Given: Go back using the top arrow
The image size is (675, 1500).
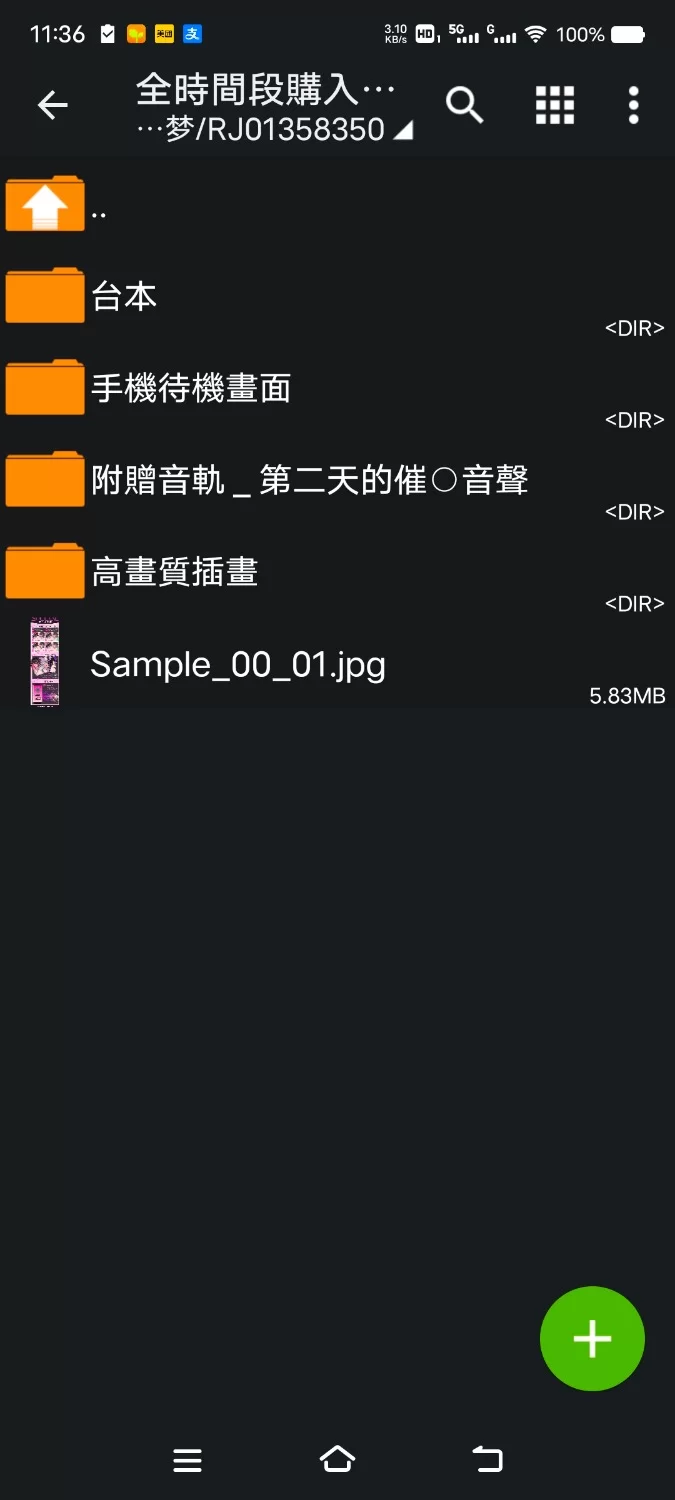Looking at the screenshot, I should [52, 105].
